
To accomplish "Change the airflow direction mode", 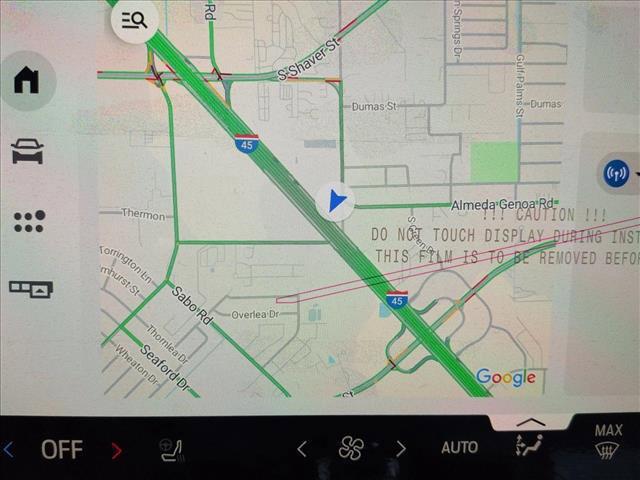I will [x=530, y=448].
